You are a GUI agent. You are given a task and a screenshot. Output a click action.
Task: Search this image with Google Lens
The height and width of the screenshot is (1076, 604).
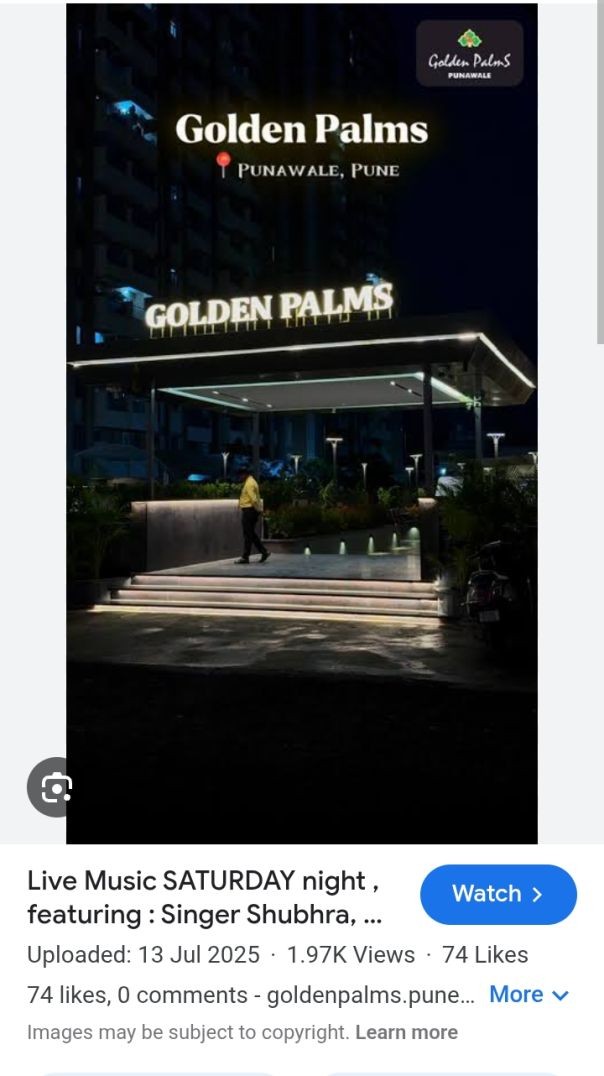coord(55,788)
